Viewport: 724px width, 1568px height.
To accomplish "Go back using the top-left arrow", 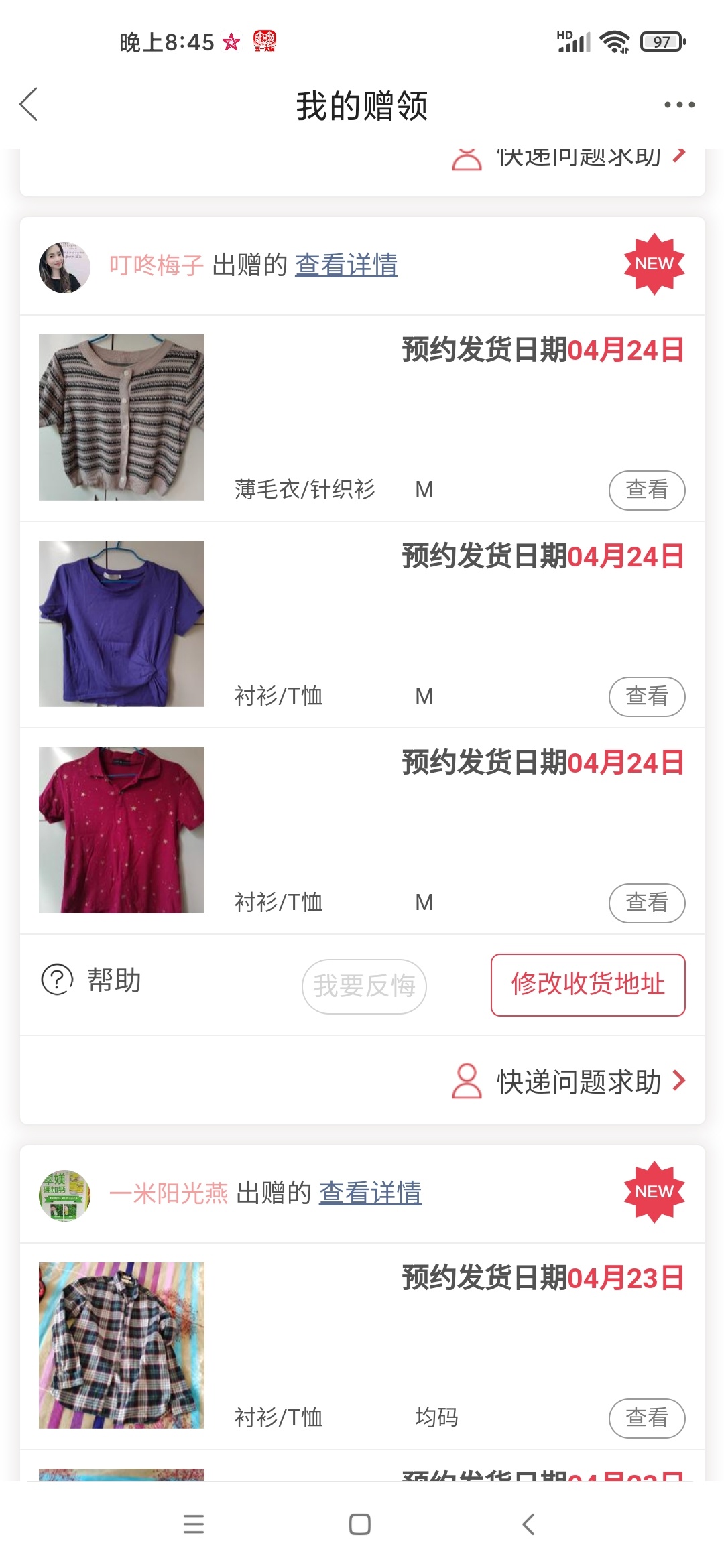I will [x=29, y=105].
